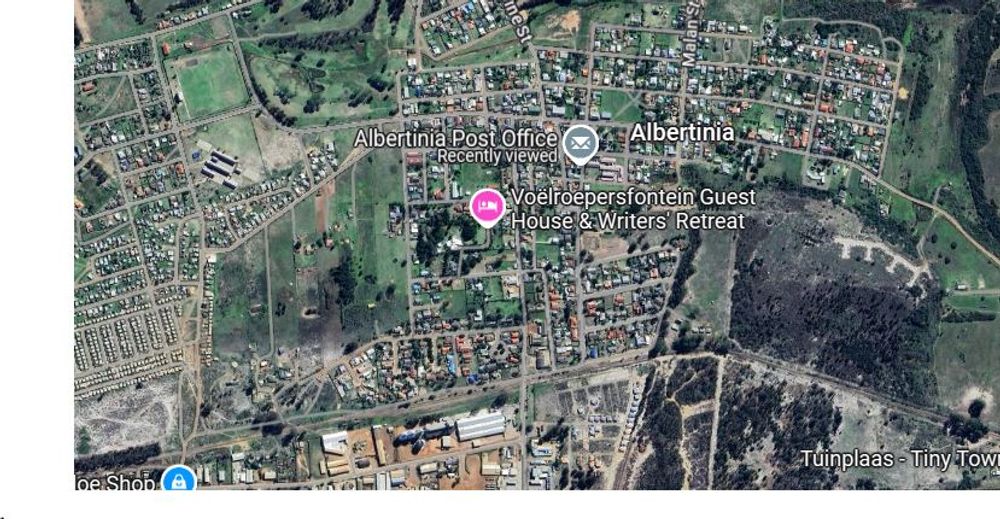Open the Albertinia Post Office marker

tap(580, 145)
